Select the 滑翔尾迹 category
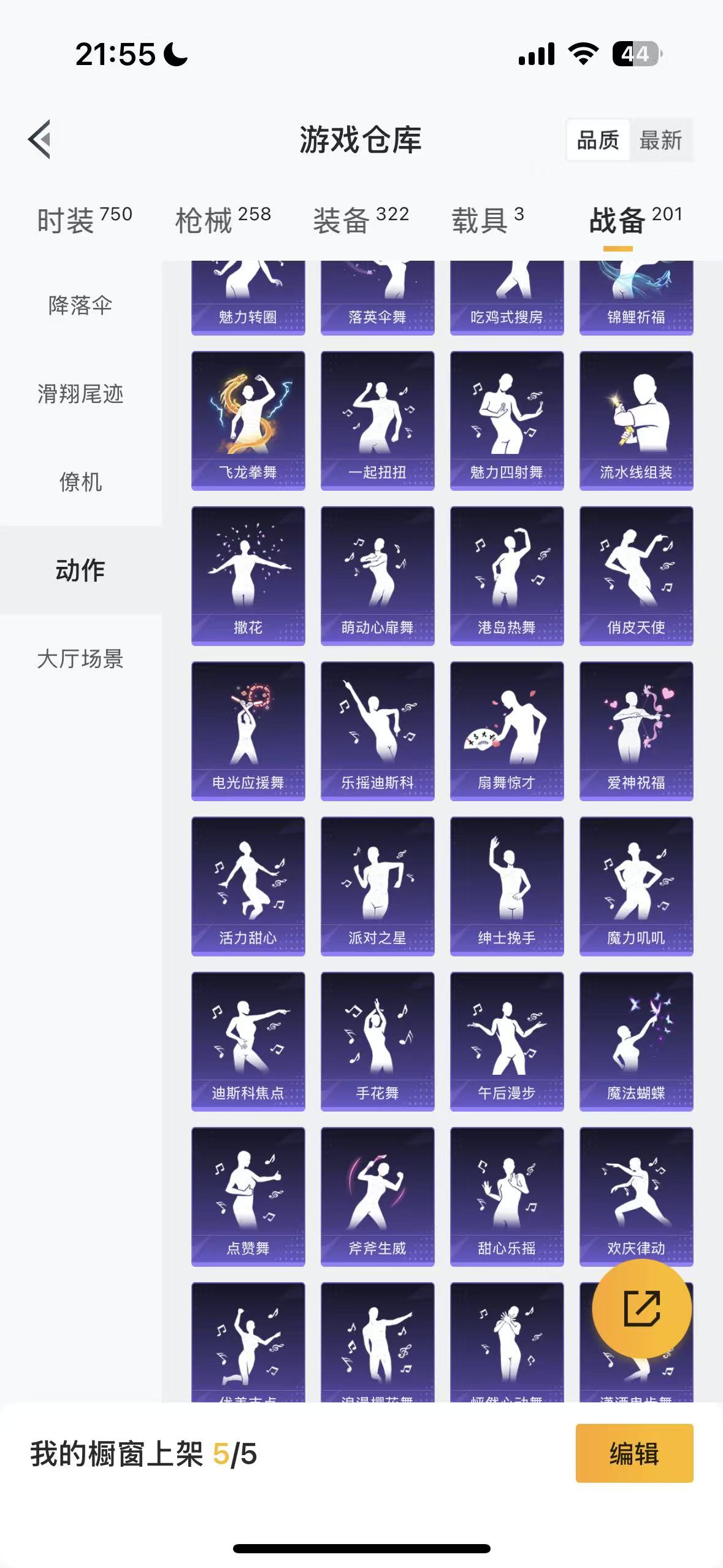Screen dimensions: 723x1568 coord(80,394)
